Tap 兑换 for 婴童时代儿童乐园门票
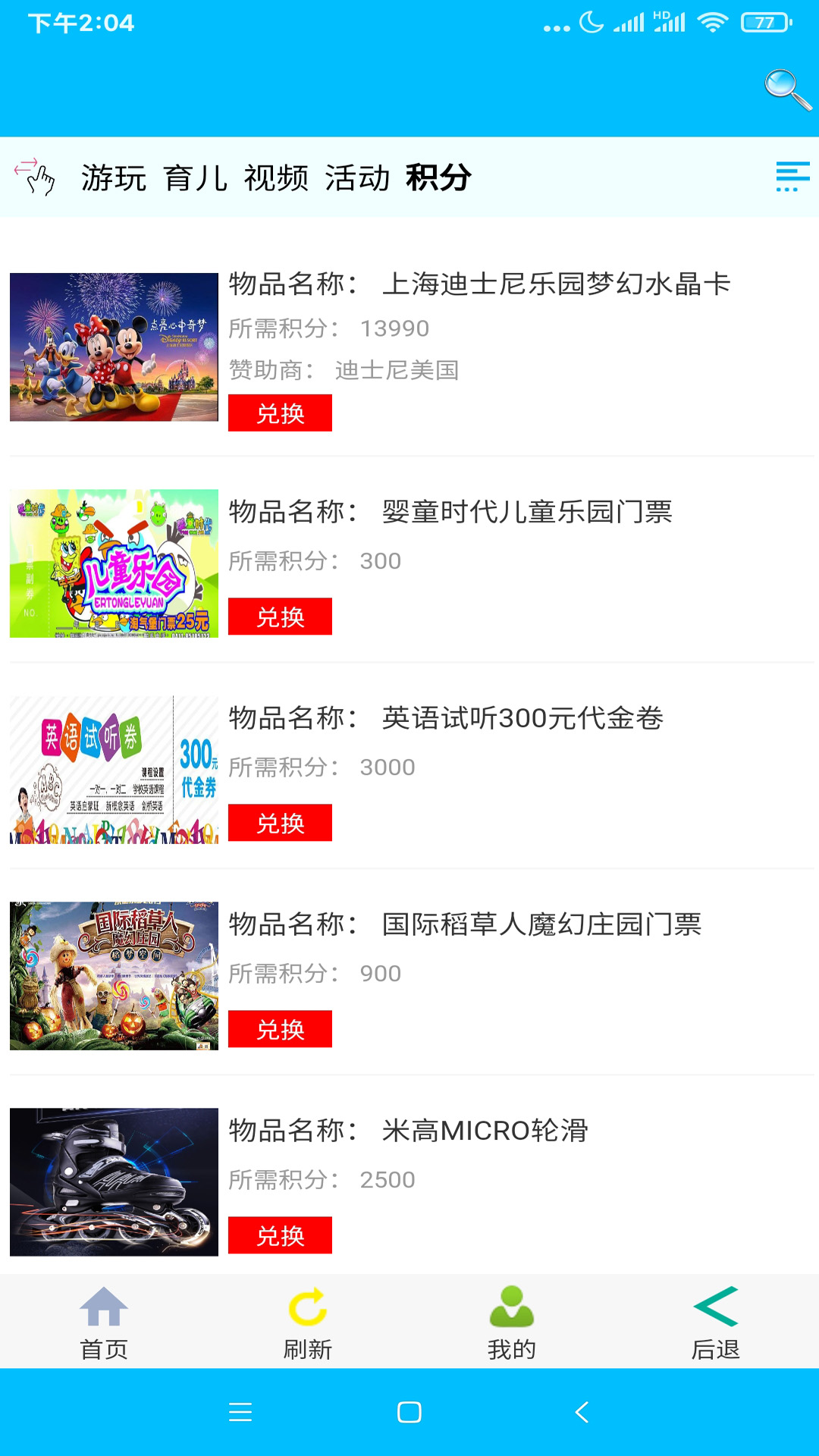 pyautogui.click(x=280, y=617)
